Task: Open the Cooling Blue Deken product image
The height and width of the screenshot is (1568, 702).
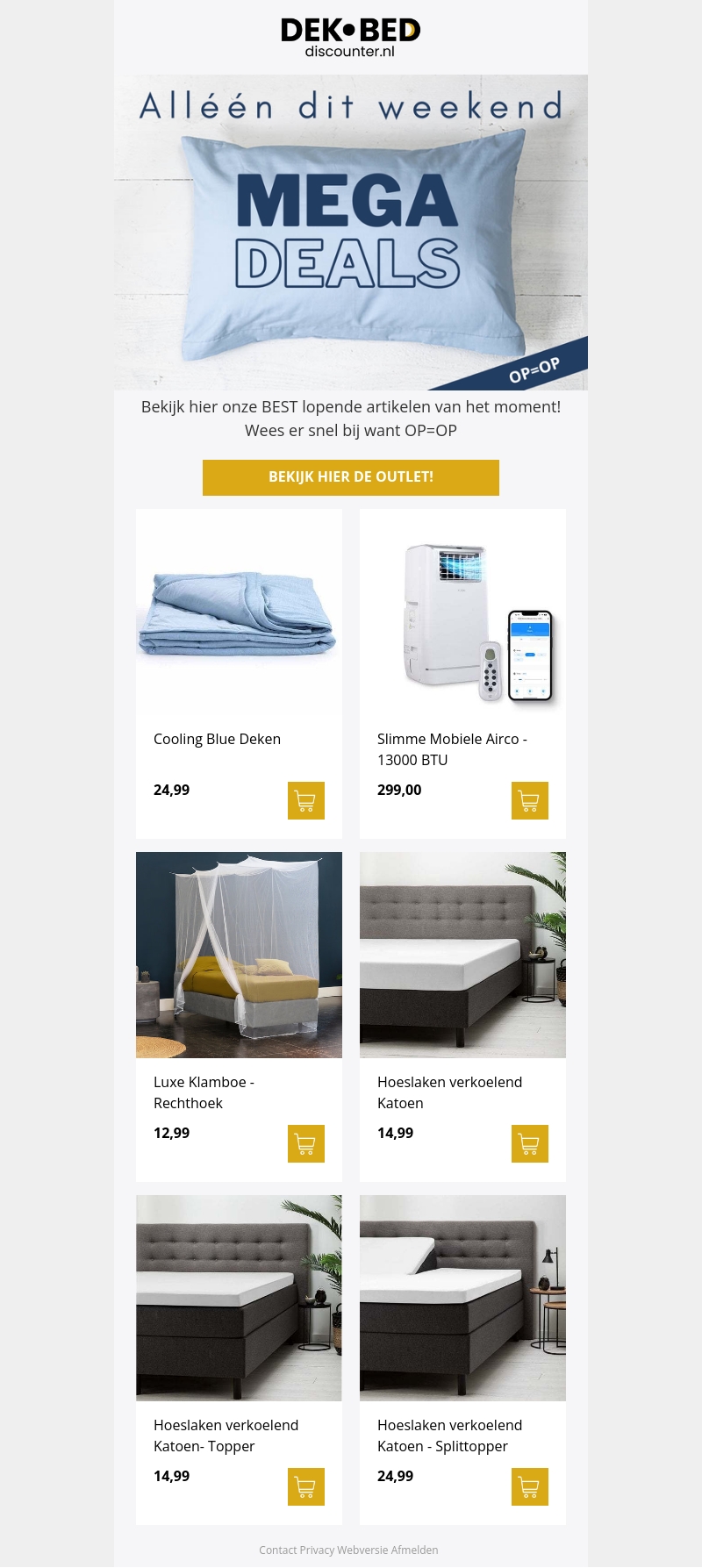Action: [x=239, y=612]
